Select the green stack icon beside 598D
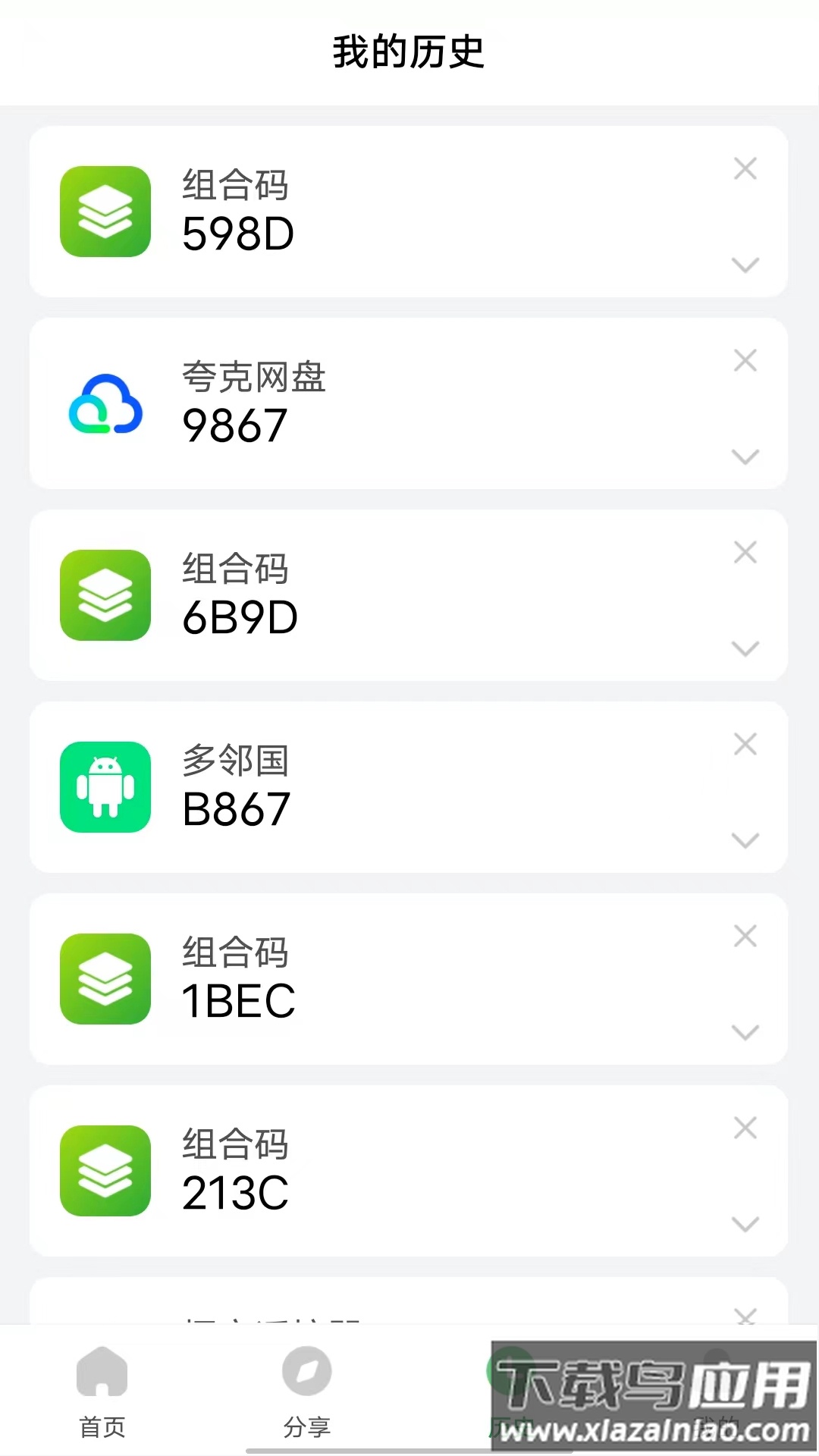 click(105, 210)
